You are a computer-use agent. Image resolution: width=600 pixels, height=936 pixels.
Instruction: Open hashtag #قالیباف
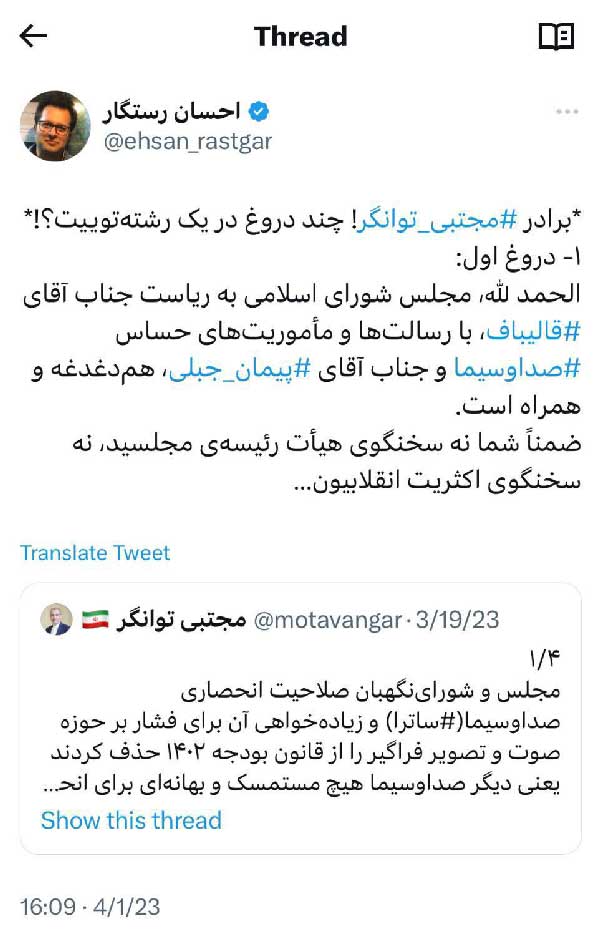pos(536,331)
